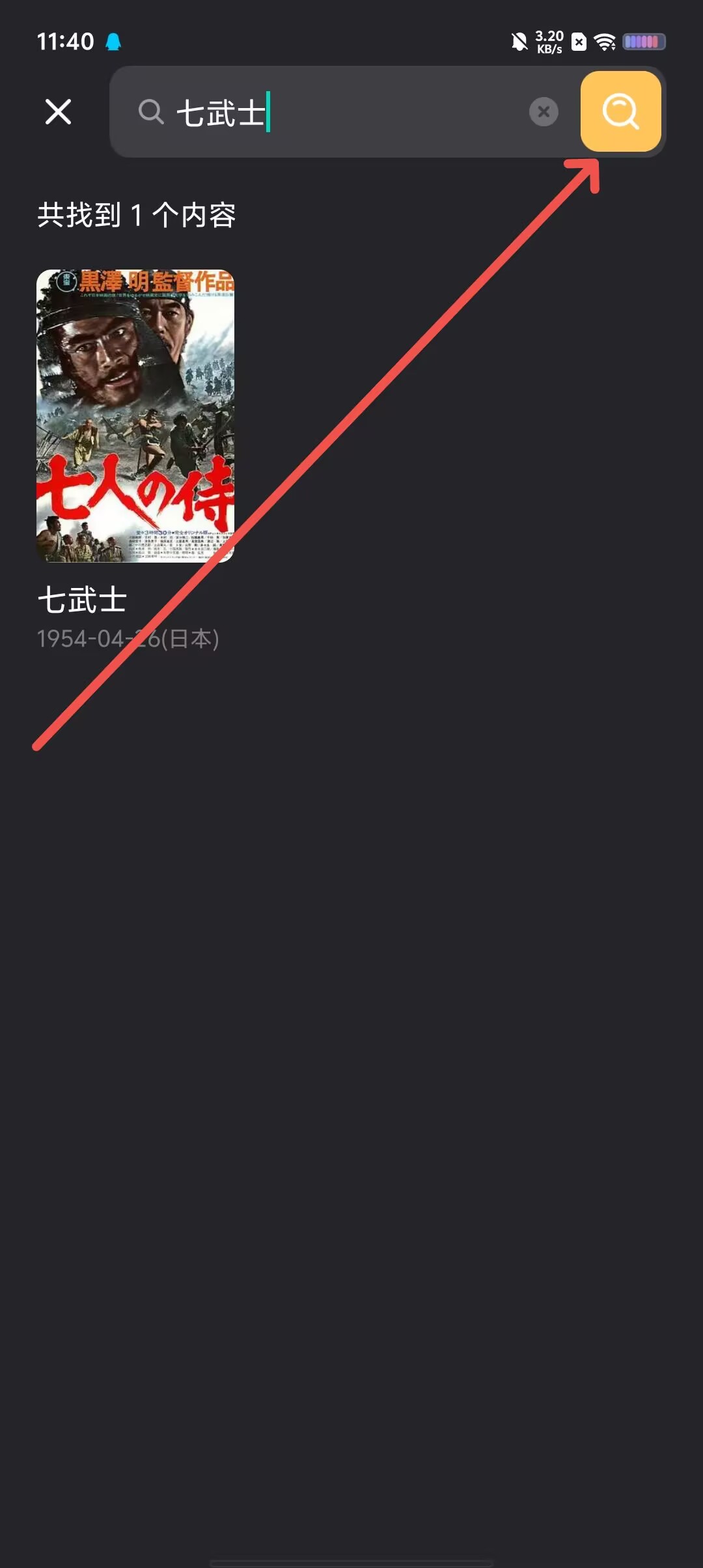Viewport: 703px width, 1568px height.
Task: Open the 七武士 movie result
Action: [135, 417]
